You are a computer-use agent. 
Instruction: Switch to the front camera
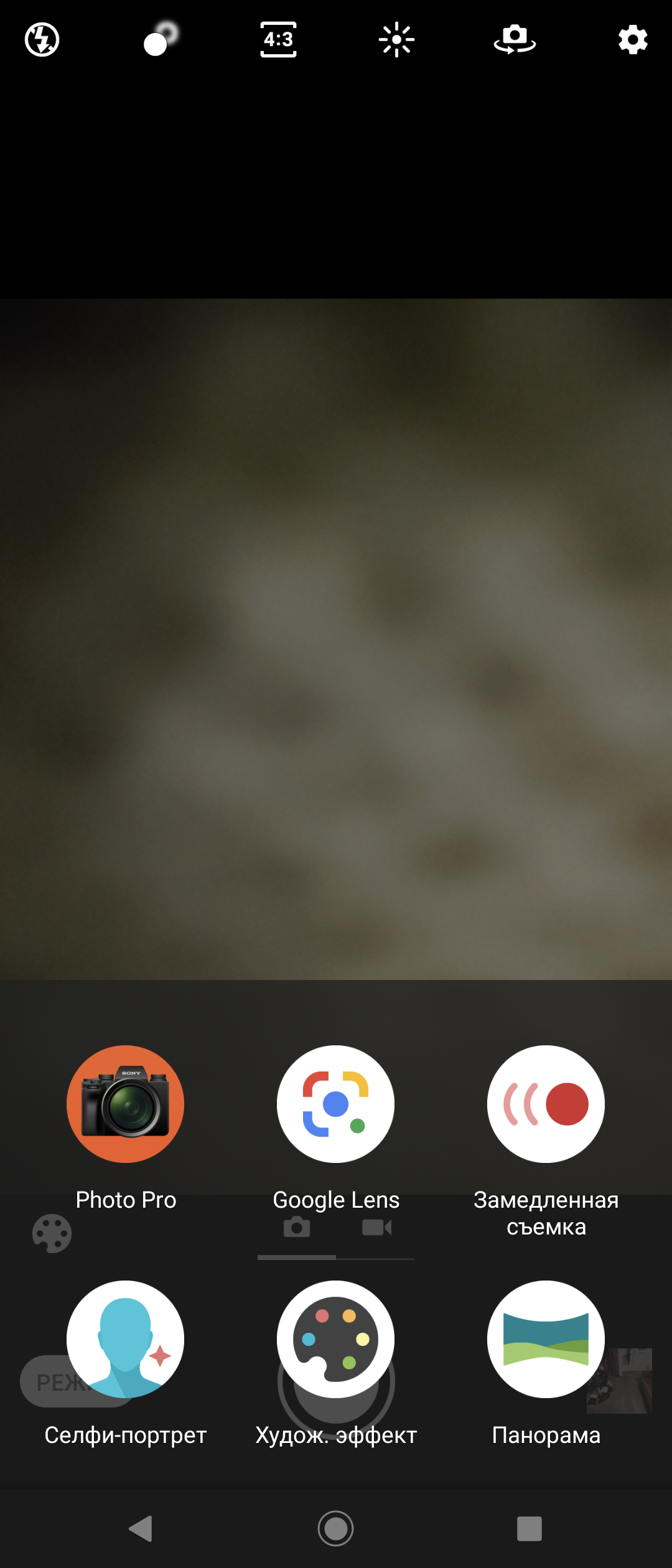[515, 40]
